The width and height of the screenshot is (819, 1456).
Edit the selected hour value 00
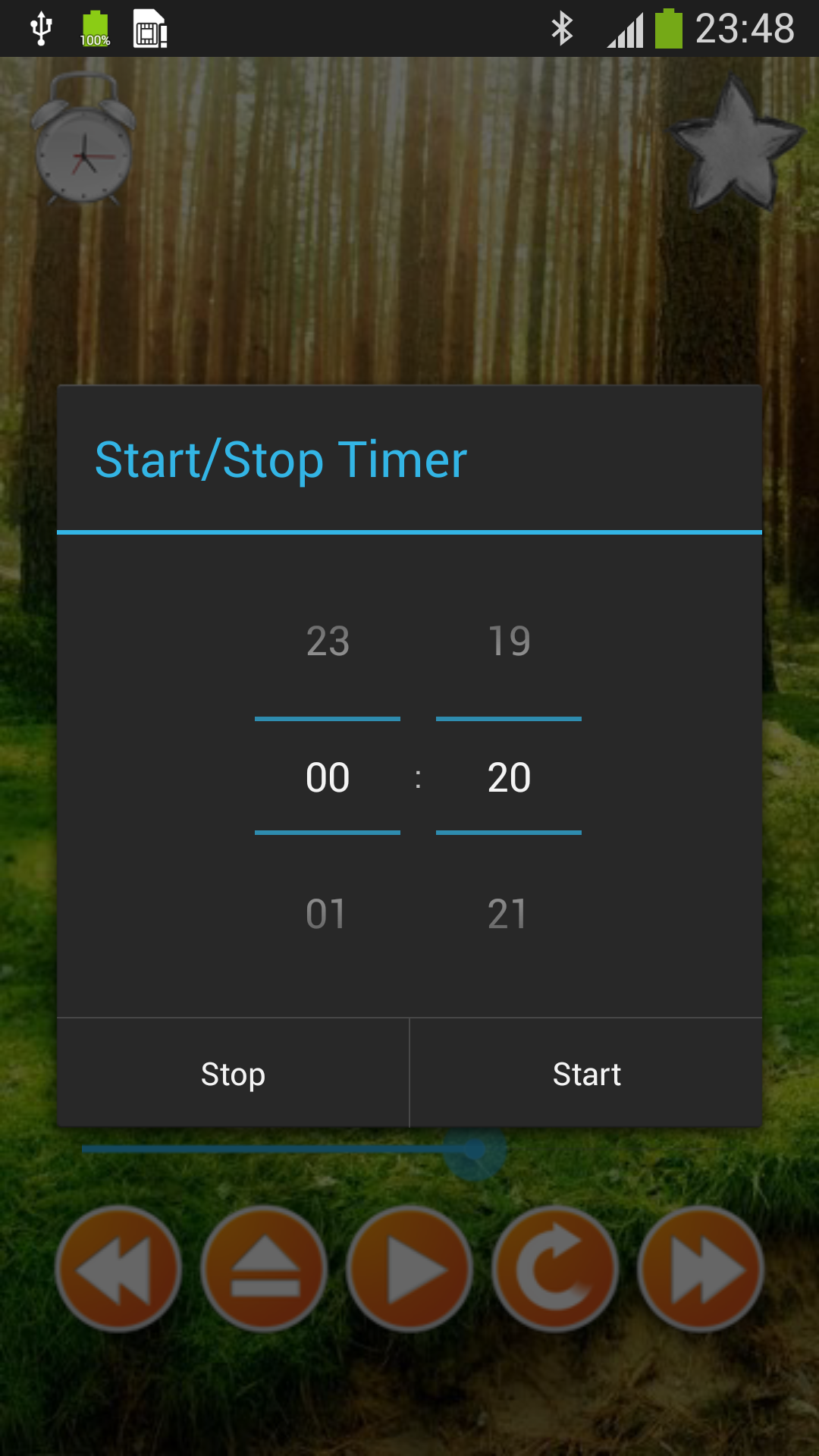pos(328,777)
